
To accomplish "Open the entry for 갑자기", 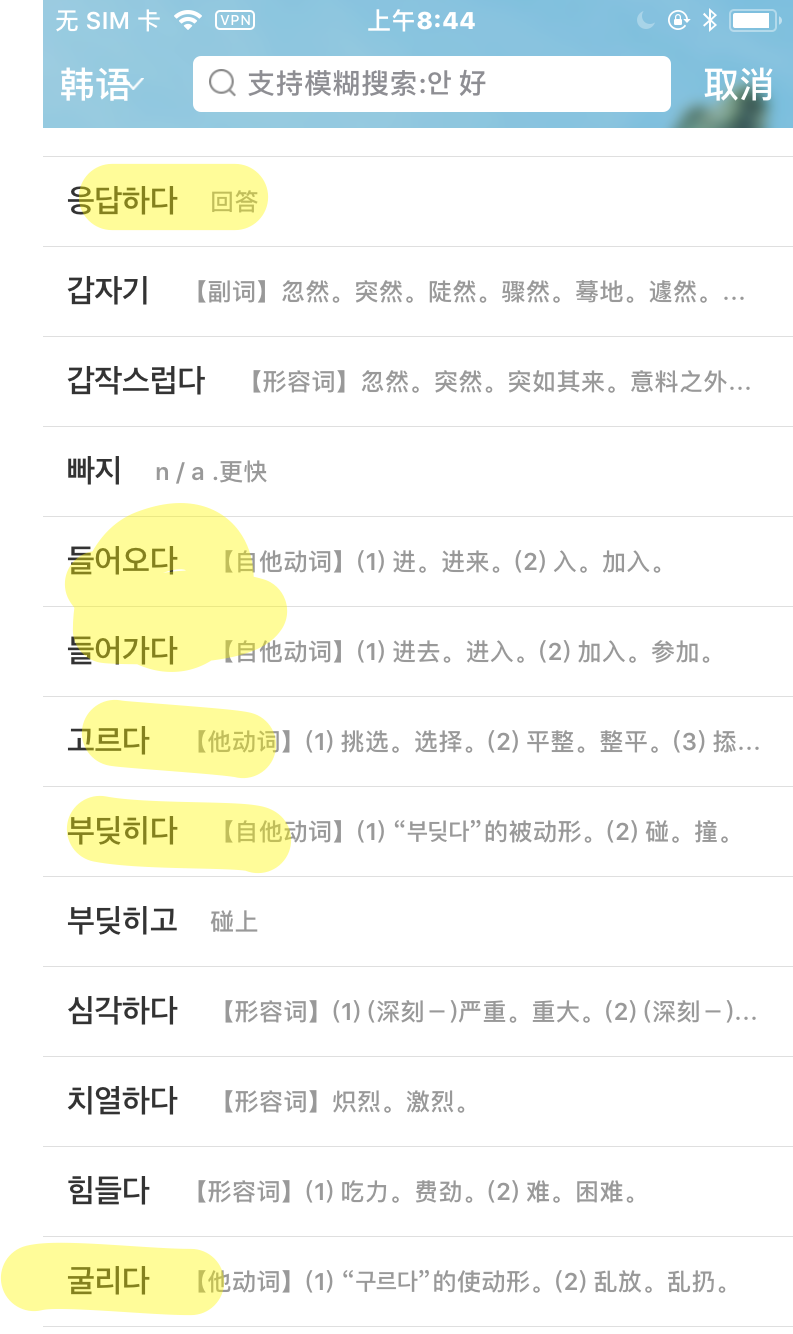I will coord(400,291).
